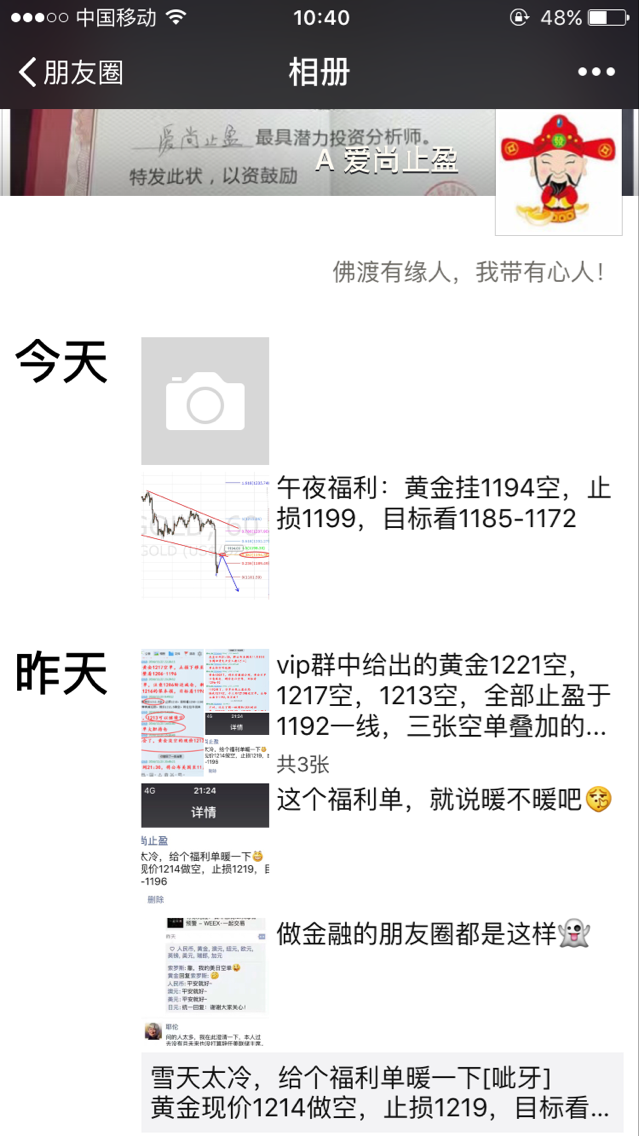
Task: Tap the album cover photo banner
Action: [250, 152]
